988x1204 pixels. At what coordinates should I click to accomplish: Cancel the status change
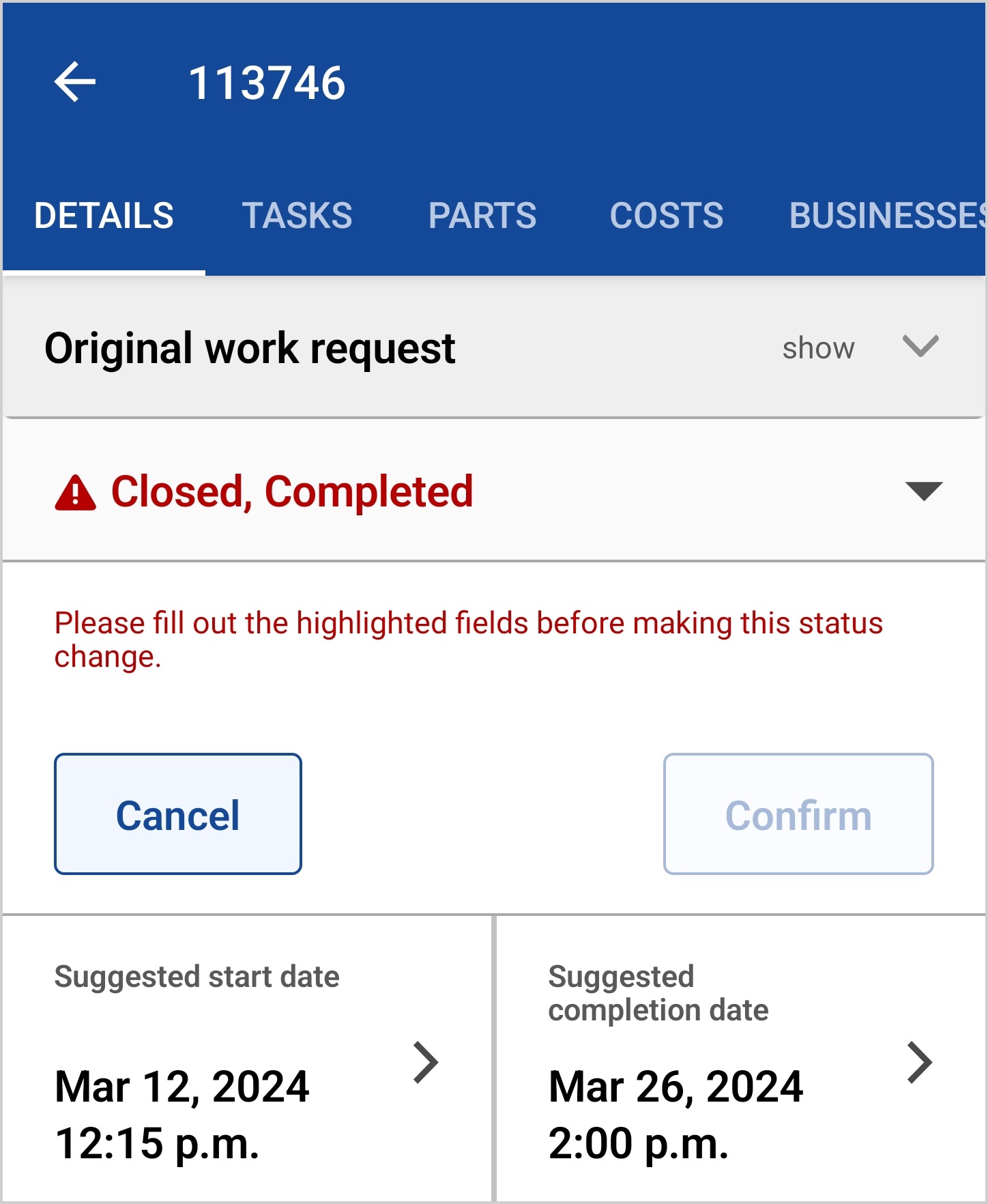(x=178, y=814)
